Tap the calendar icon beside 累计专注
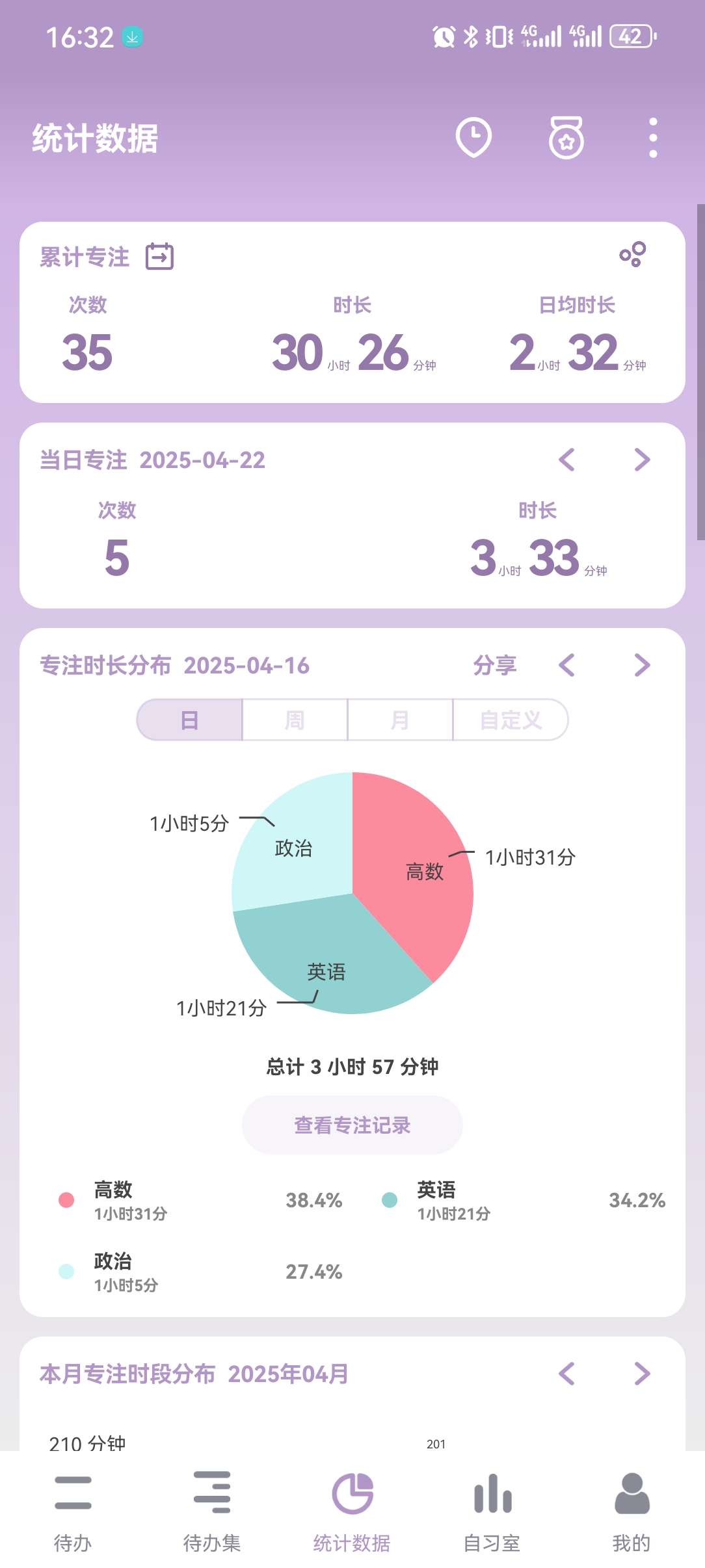The width and height of the screenshot is (705, 1568). (x=159, y=257)
